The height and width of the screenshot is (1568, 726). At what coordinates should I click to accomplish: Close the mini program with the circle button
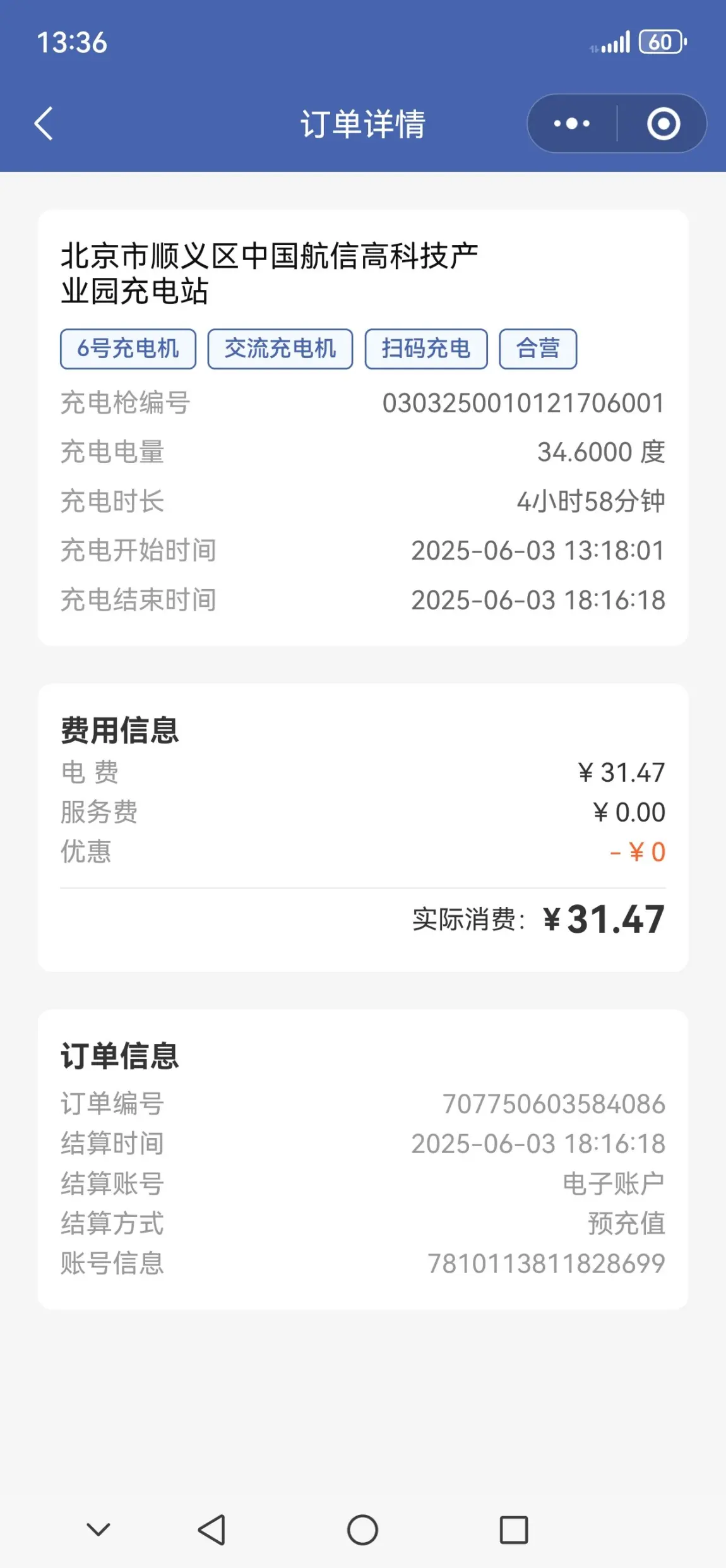pos(664,124)
